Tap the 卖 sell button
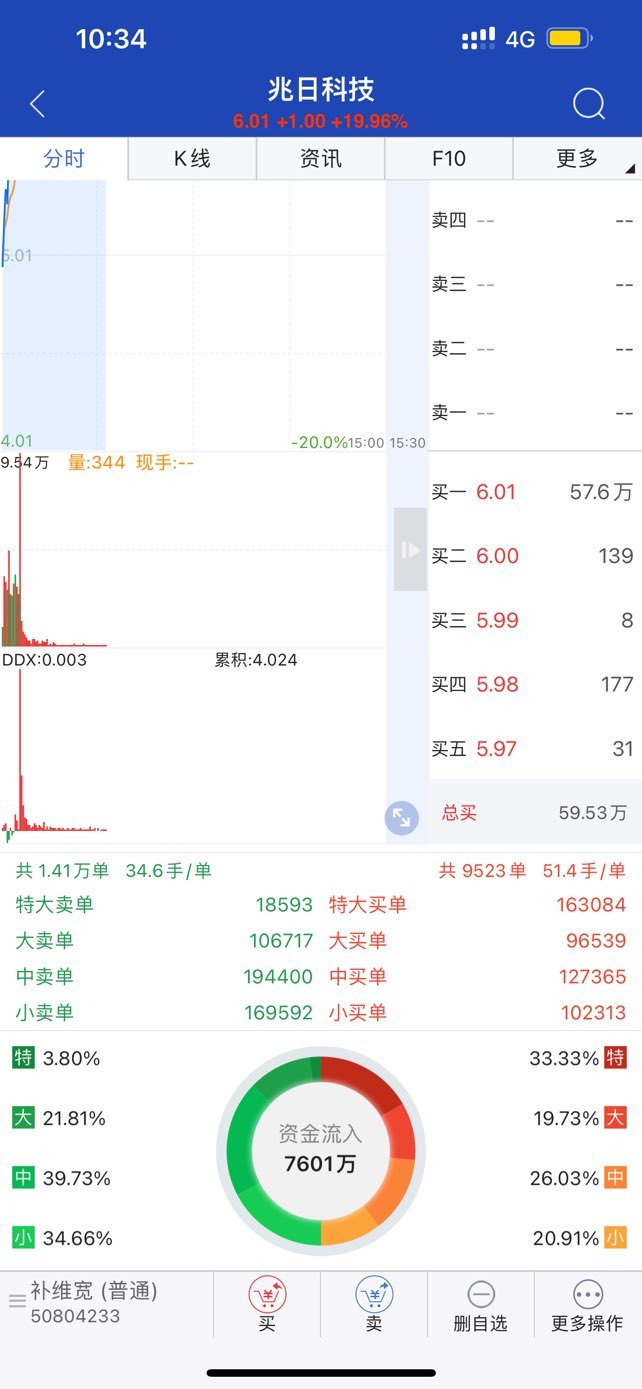This screenshot has width=642, height=1389. [374, 1305]
